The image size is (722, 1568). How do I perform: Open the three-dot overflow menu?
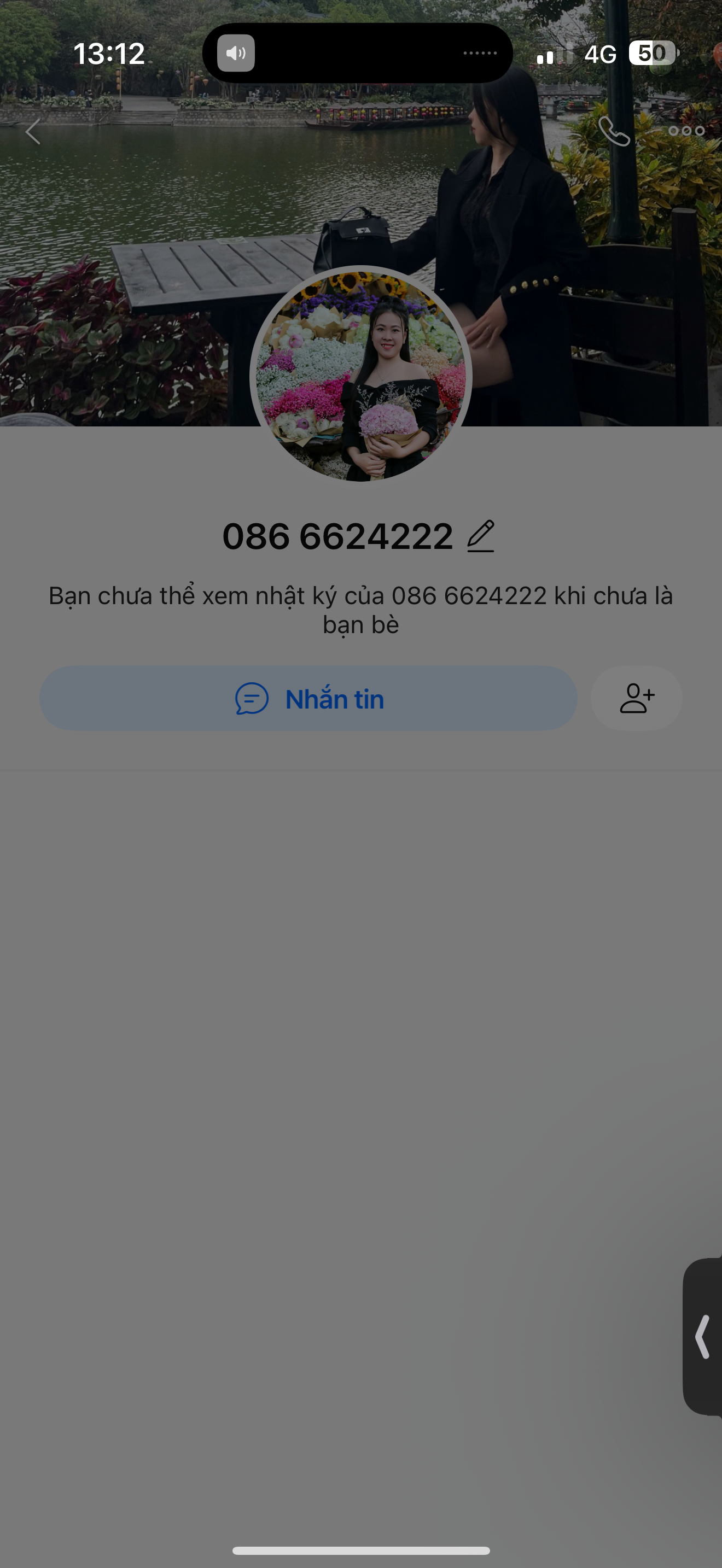point(686,131)
